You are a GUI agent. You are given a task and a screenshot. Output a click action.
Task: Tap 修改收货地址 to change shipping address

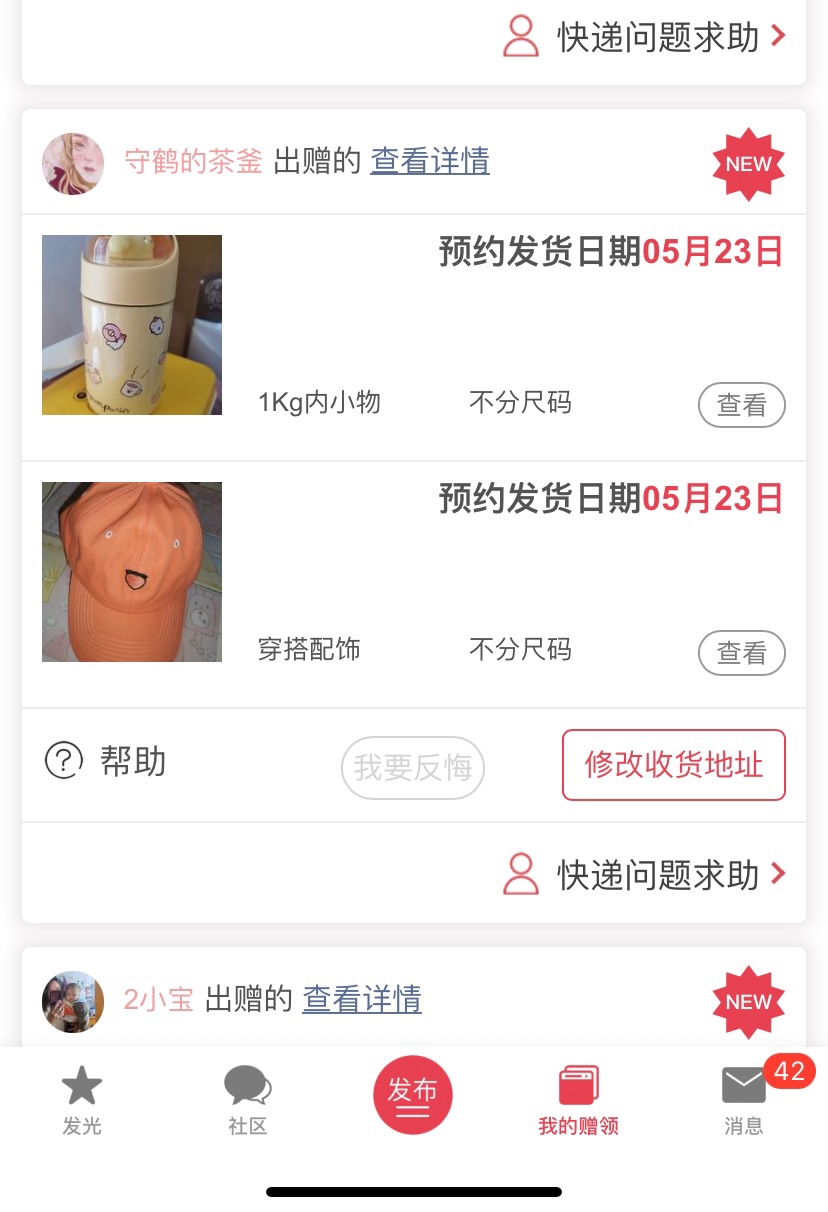pyautogui.click(x=673, y=765)
